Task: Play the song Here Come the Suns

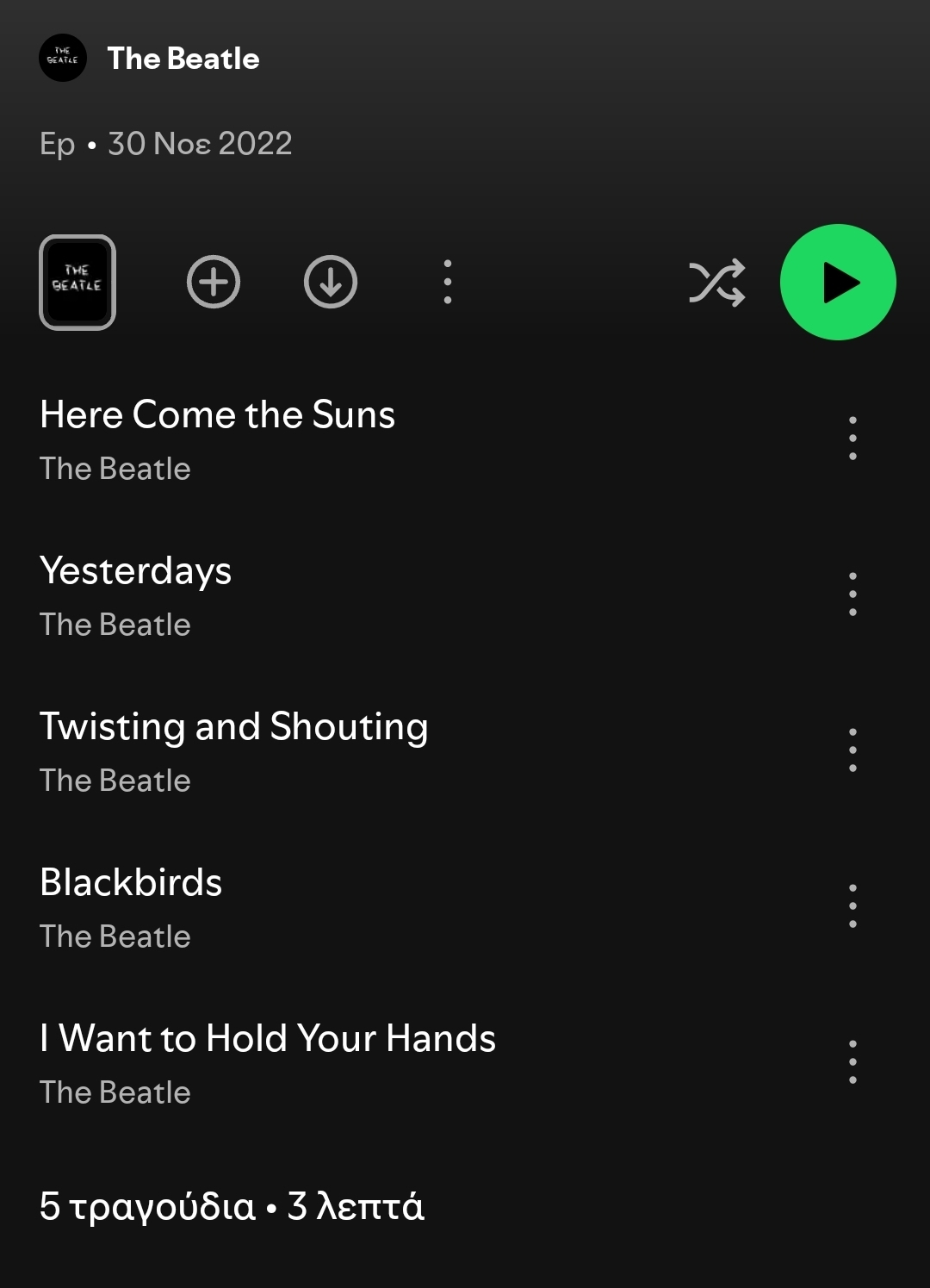Action: click(217, 415)
